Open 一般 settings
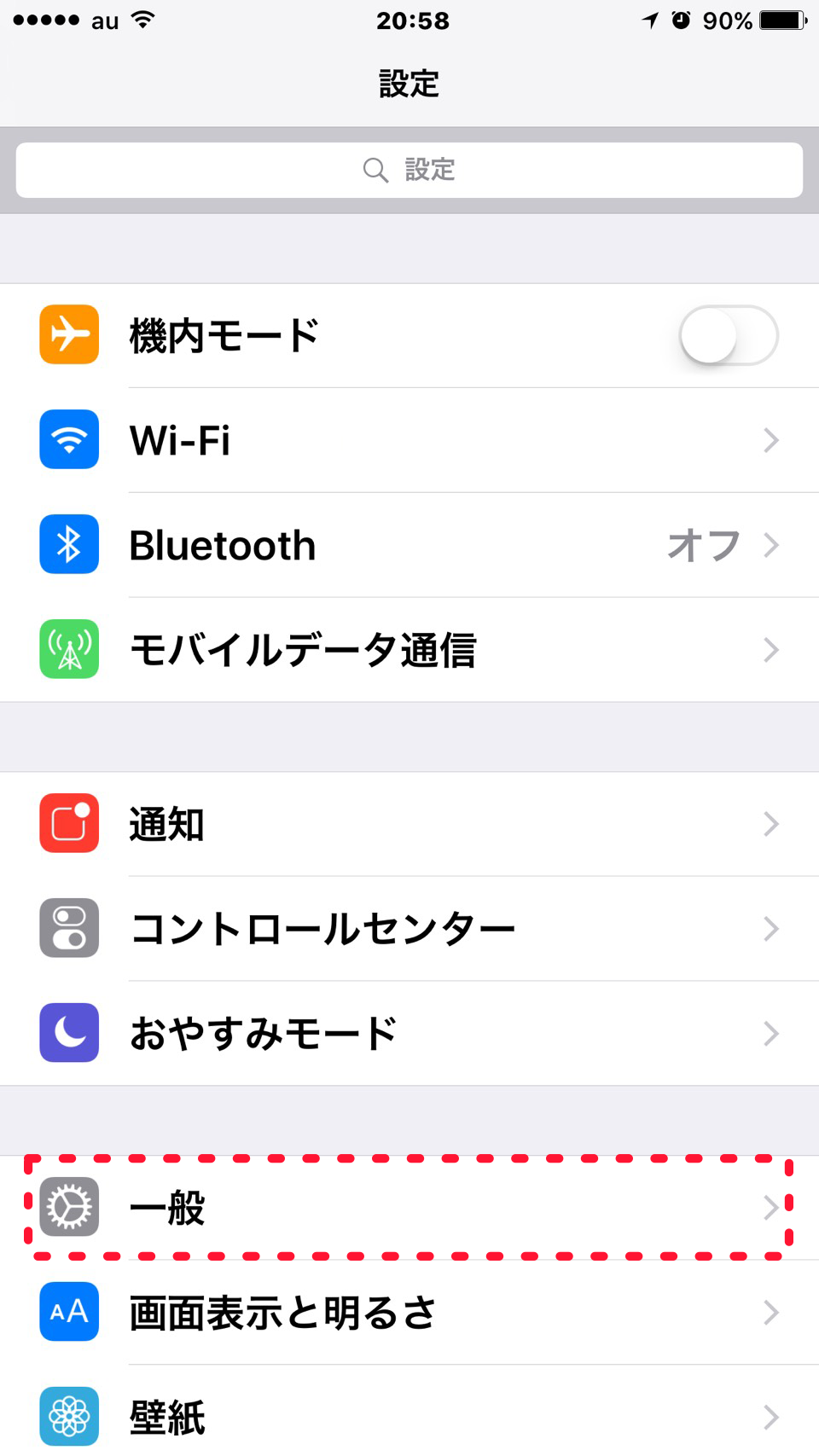The width and height of the screenshot is (819, 1456). coord(409,1208)
